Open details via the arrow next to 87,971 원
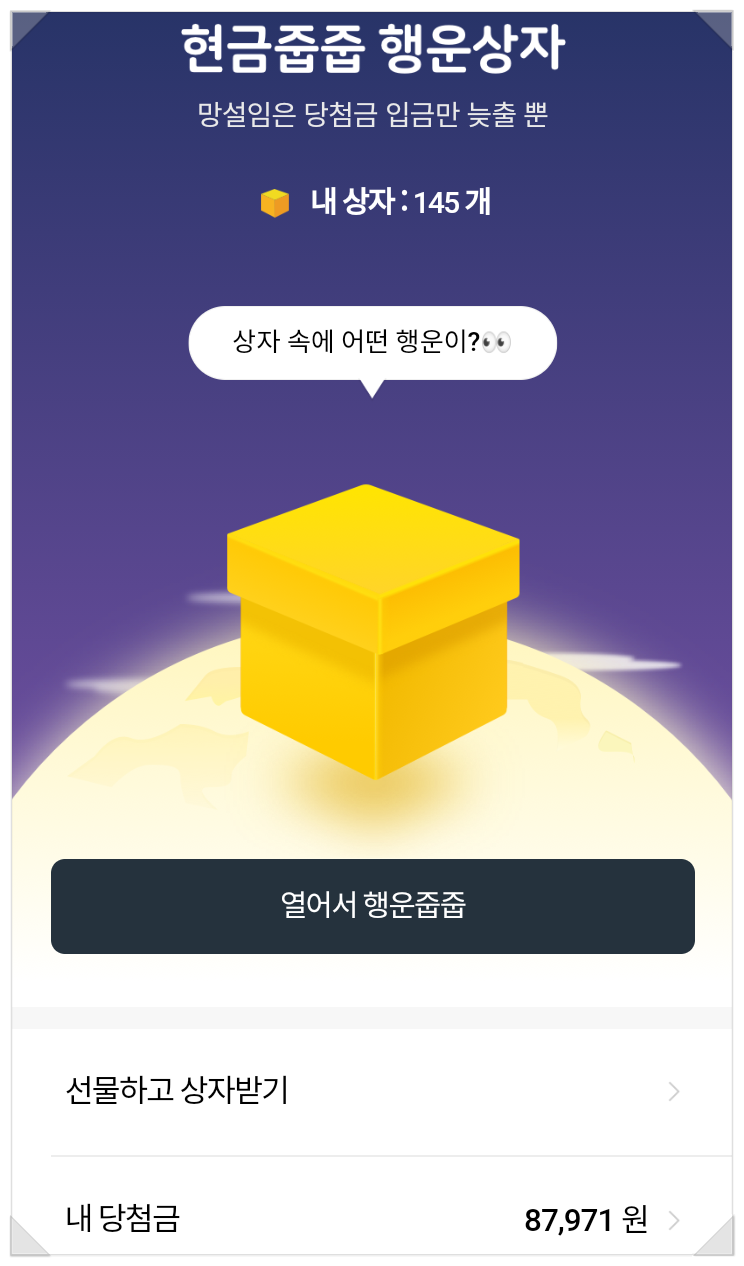The image size is (744, 1266). coord(677,1220)
